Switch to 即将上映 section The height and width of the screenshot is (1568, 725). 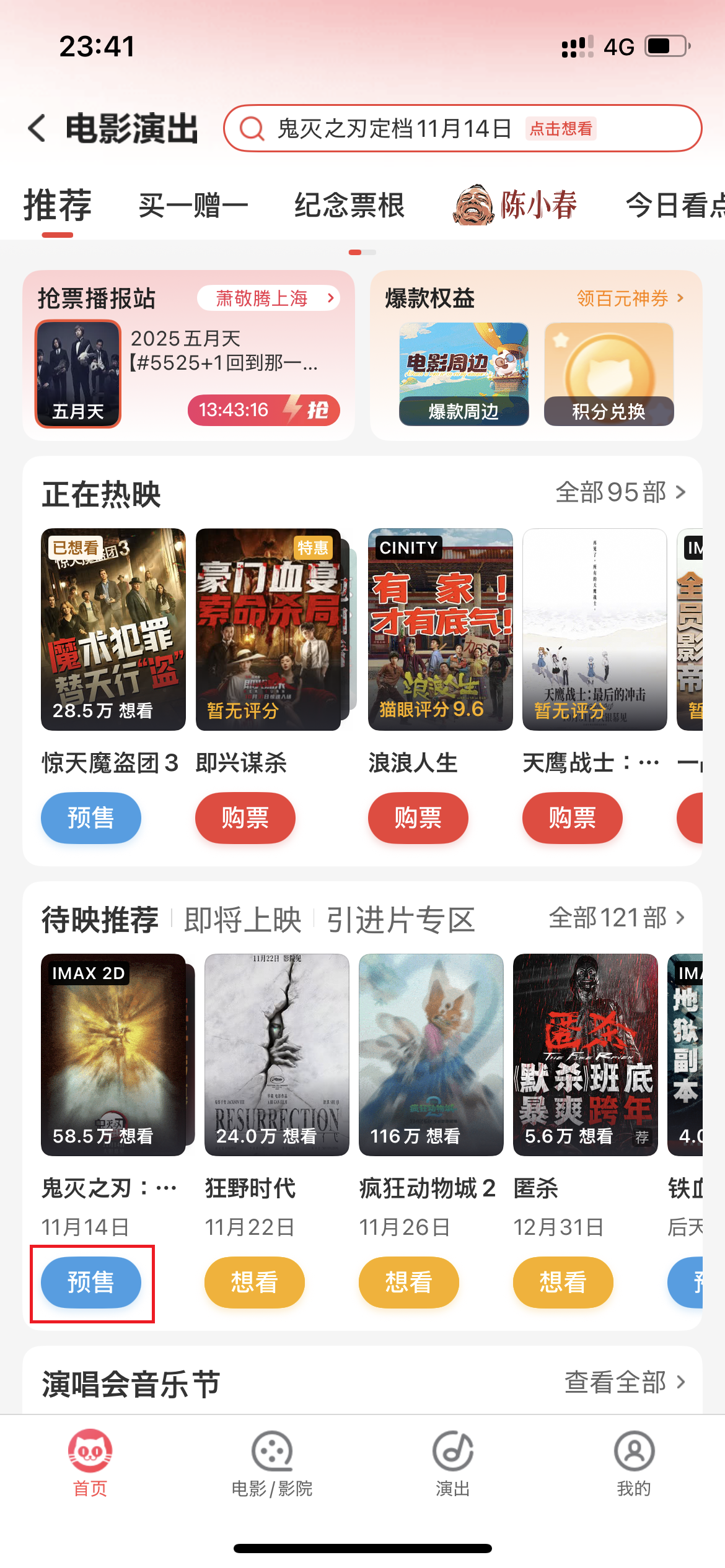243,920
